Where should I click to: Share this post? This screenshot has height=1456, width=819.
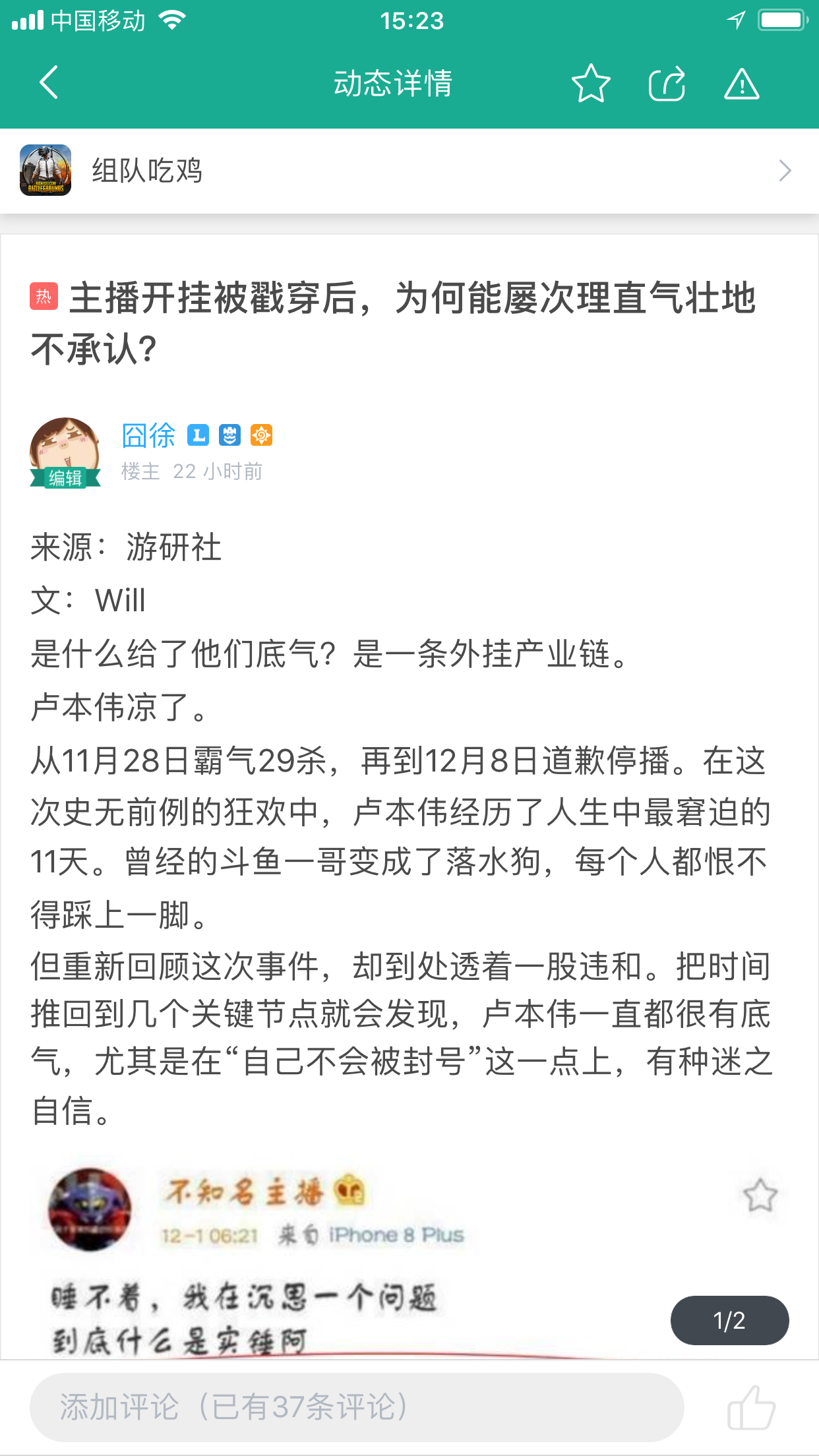[x=667, y=83]
